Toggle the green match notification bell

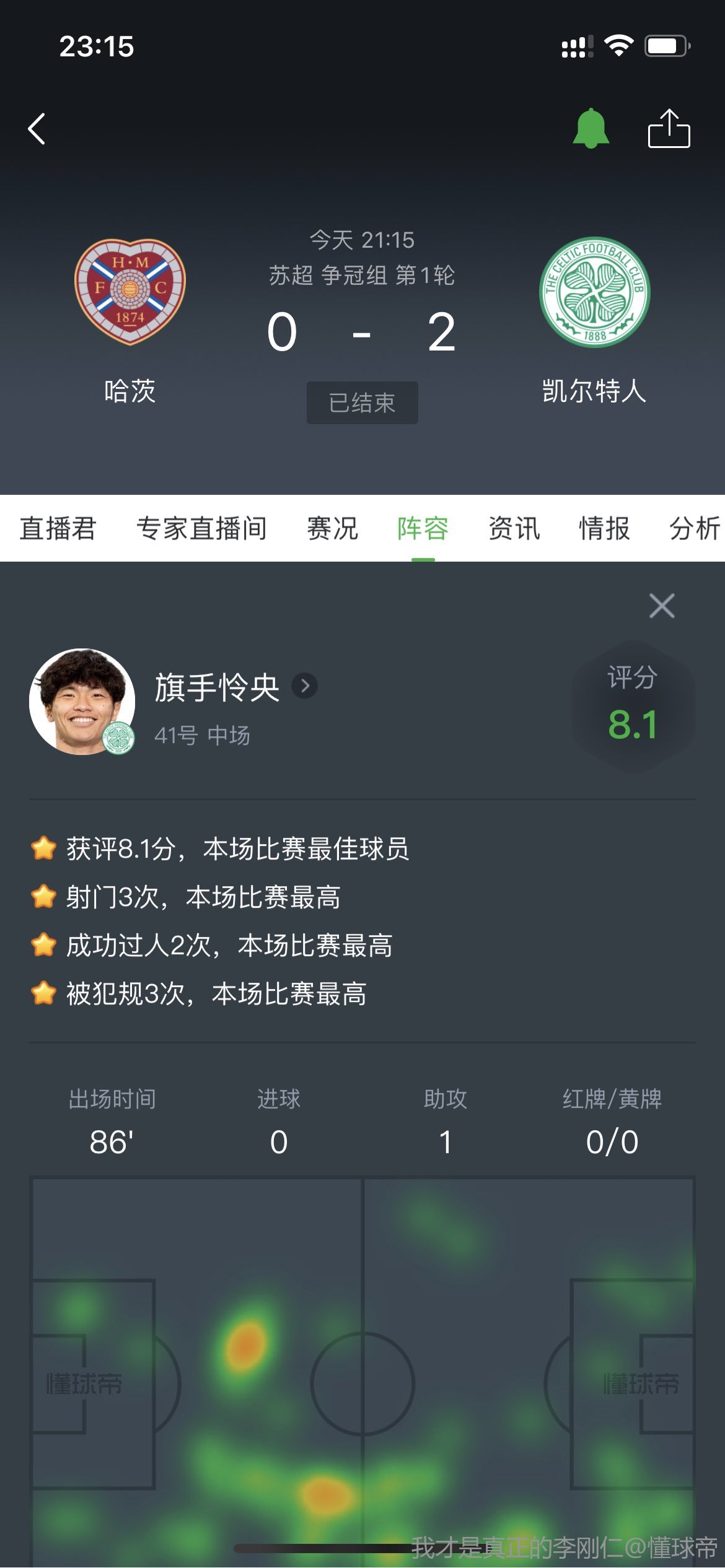point(591,129)
